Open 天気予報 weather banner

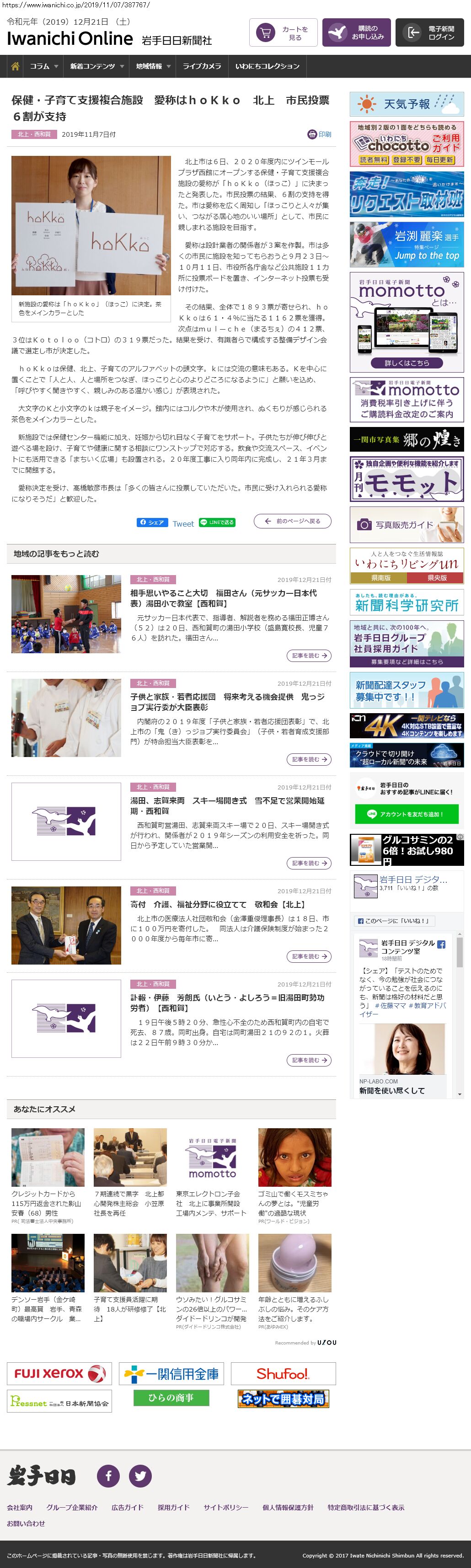point(407,104)
